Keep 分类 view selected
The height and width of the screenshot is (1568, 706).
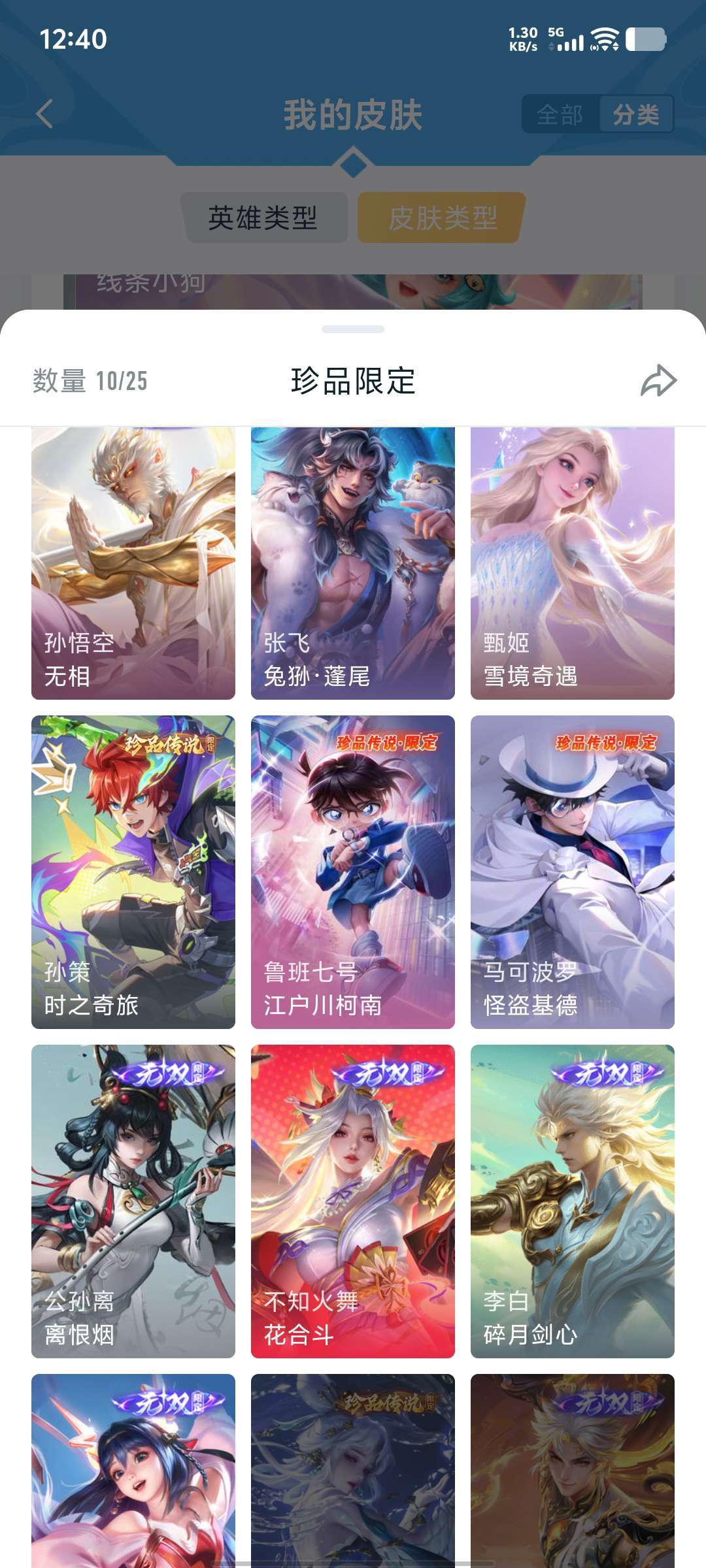637,114
